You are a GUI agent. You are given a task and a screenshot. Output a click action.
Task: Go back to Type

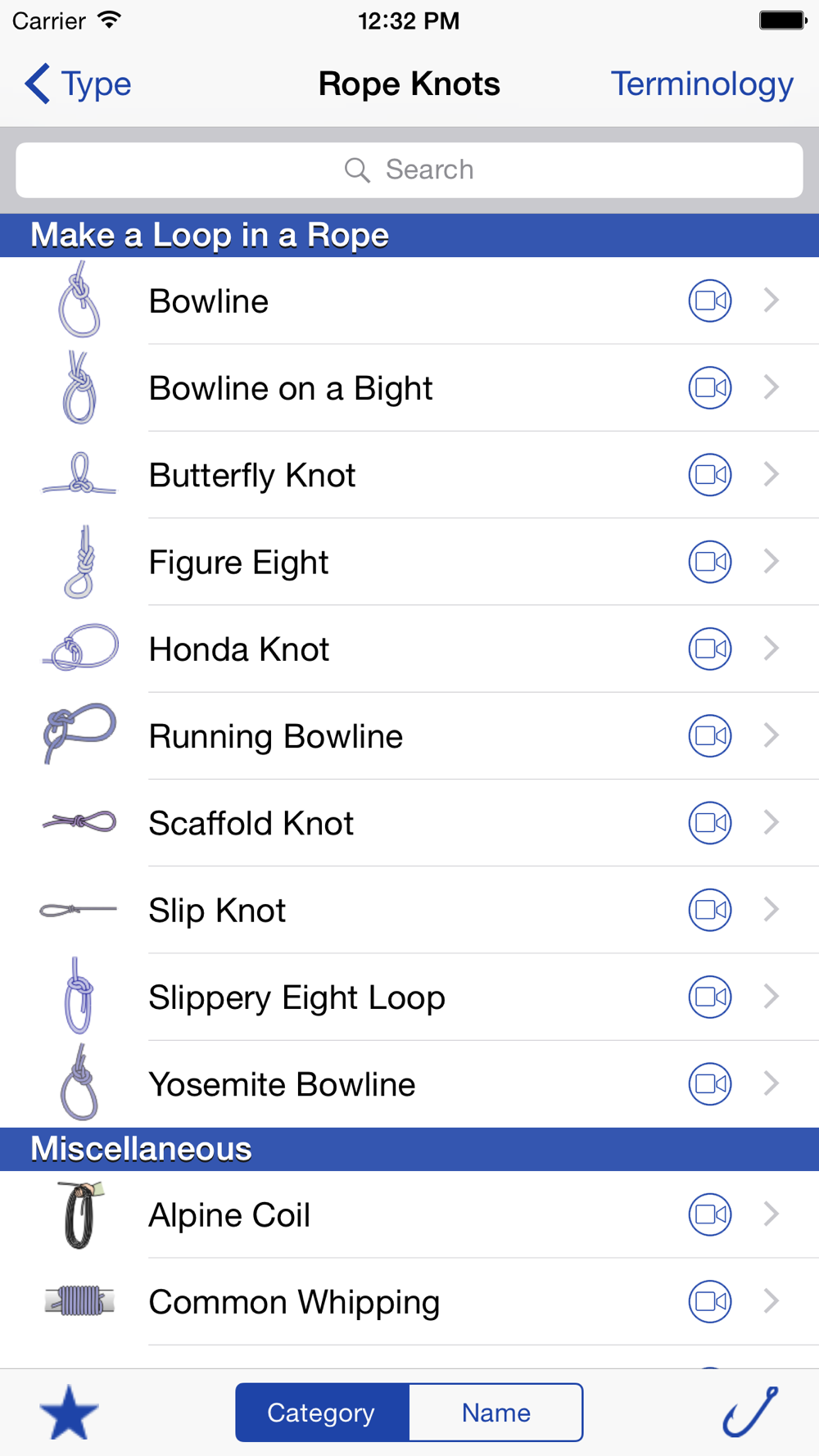pos(79,84)
